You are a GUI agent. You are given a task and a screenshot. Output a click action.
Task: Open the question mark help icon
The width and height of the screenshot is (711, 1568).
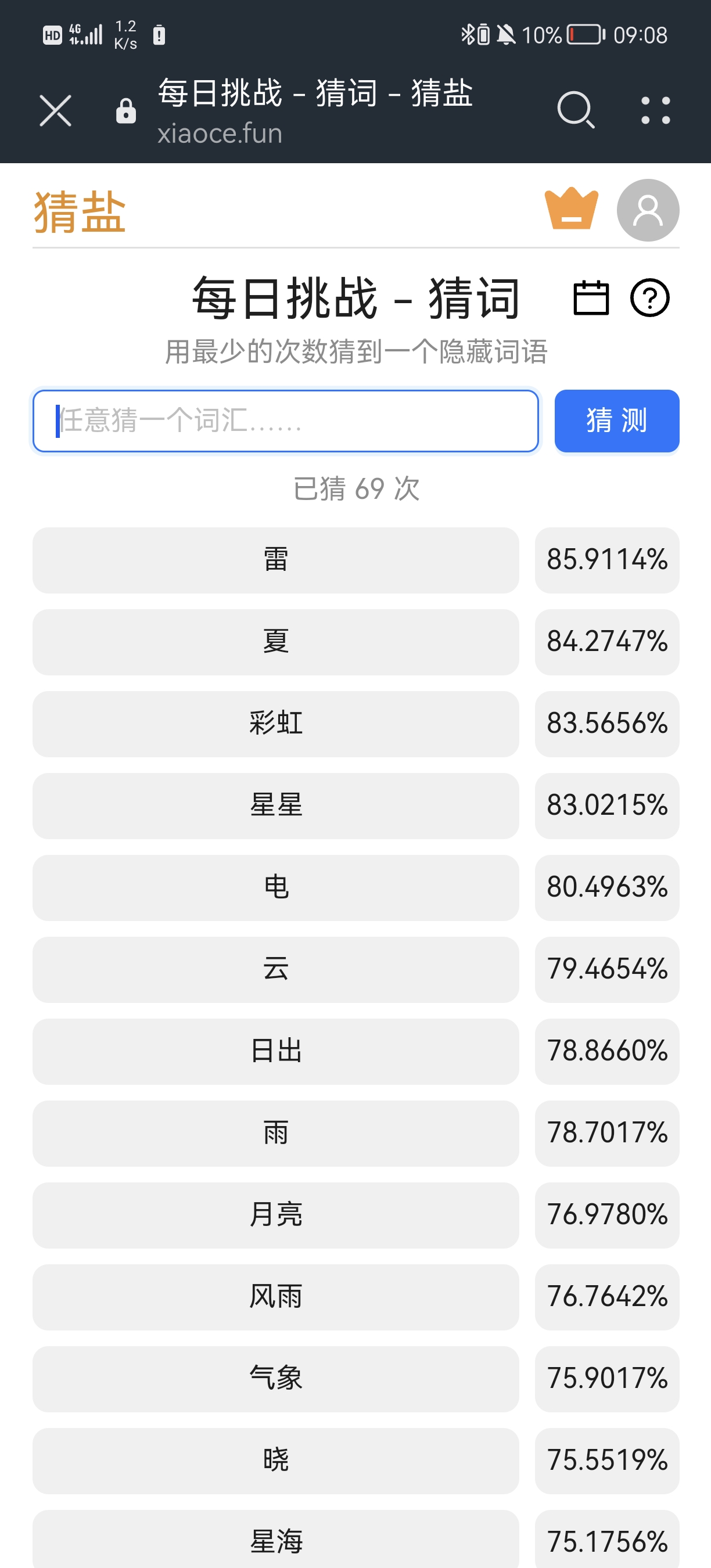coord(649,299)
